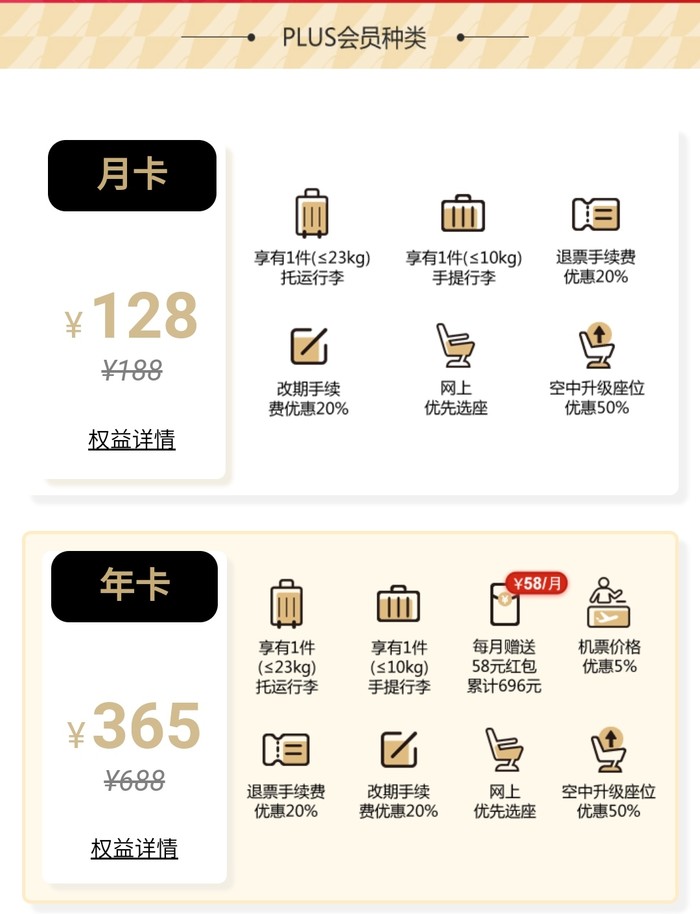The image size is (700, 914).
Task: Select the 月卡 ¥128 membership card
Action: (x=131, y=317)
